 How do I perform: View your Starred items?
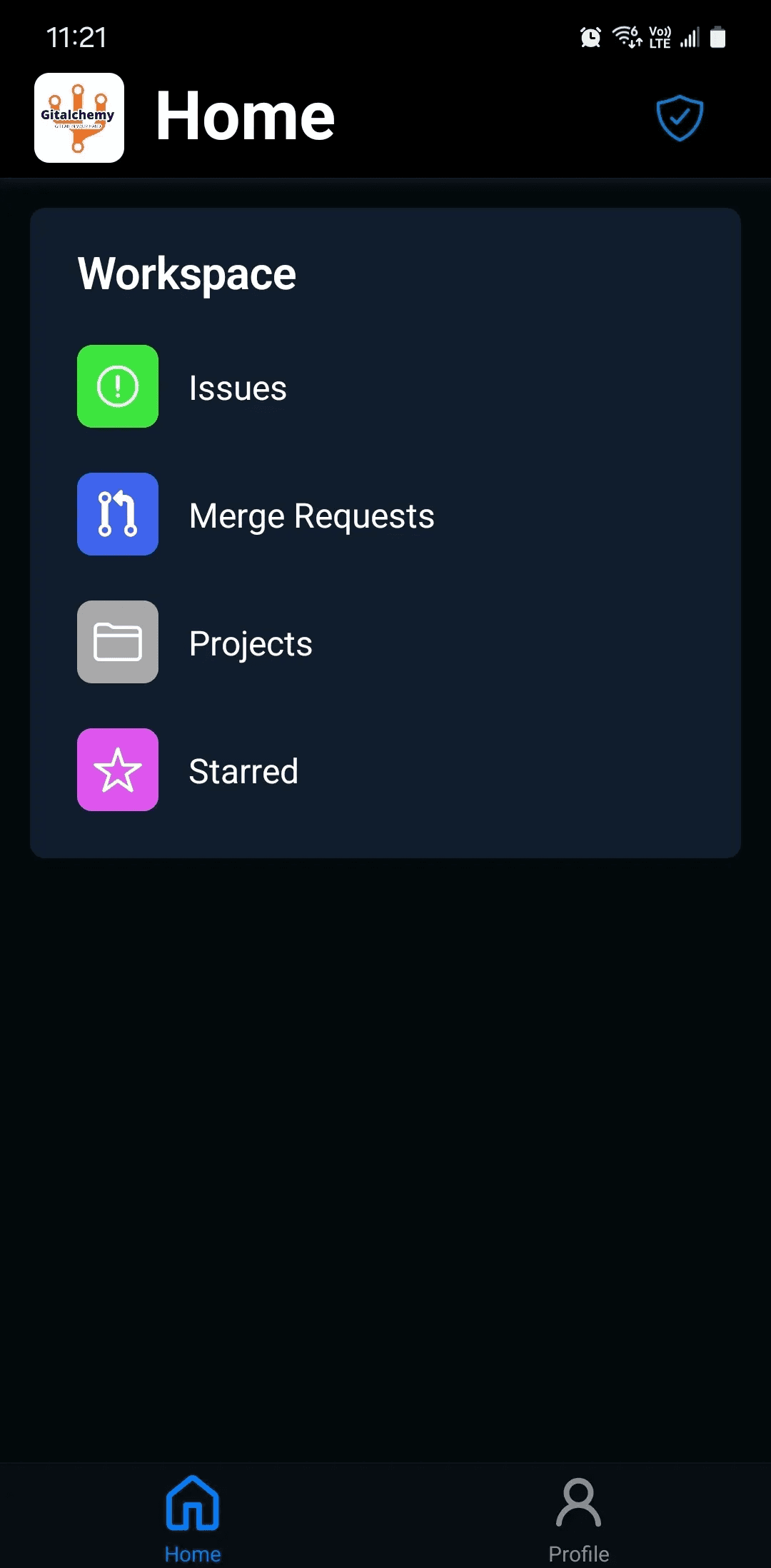pyautogui.click(x=243, y=771)
